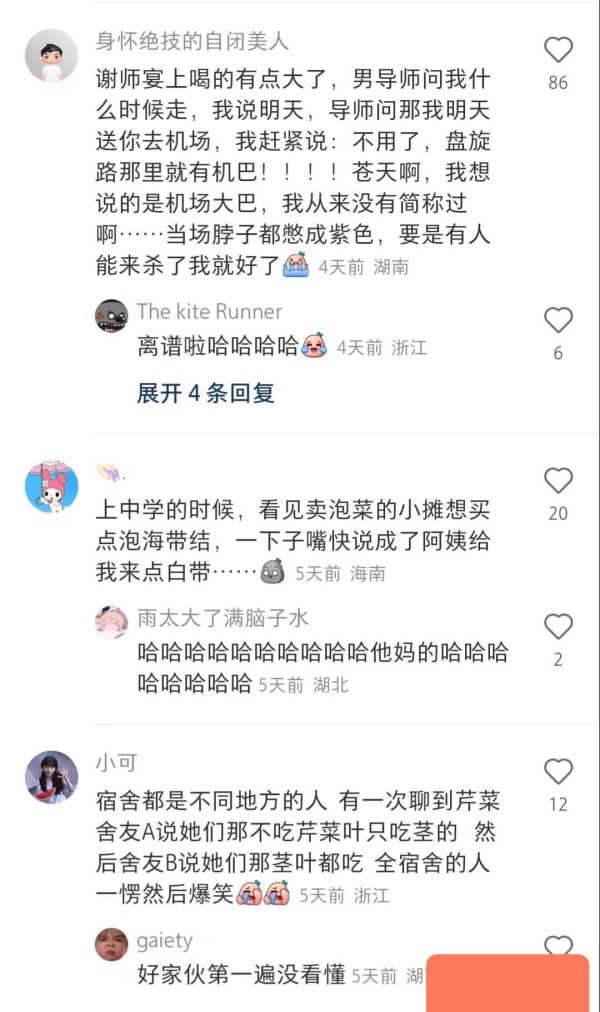Expand 展开 4 条回复
The width and height of the screenshot is (600, 1012).
pyautogui.click(x=205, y=393)
